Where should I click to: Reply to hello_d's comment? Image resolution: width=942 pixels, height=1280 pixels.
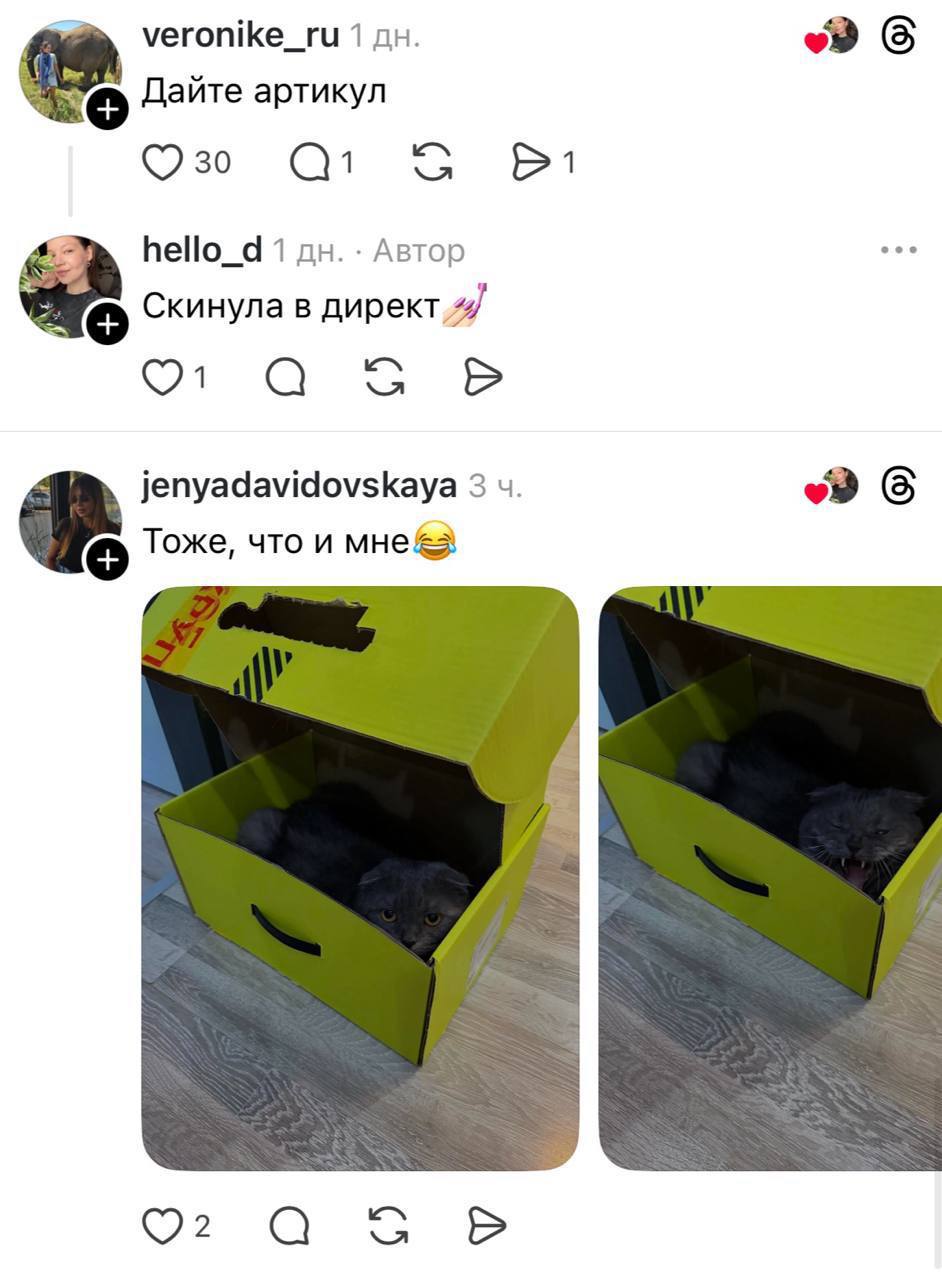click(x=286, y=377)
